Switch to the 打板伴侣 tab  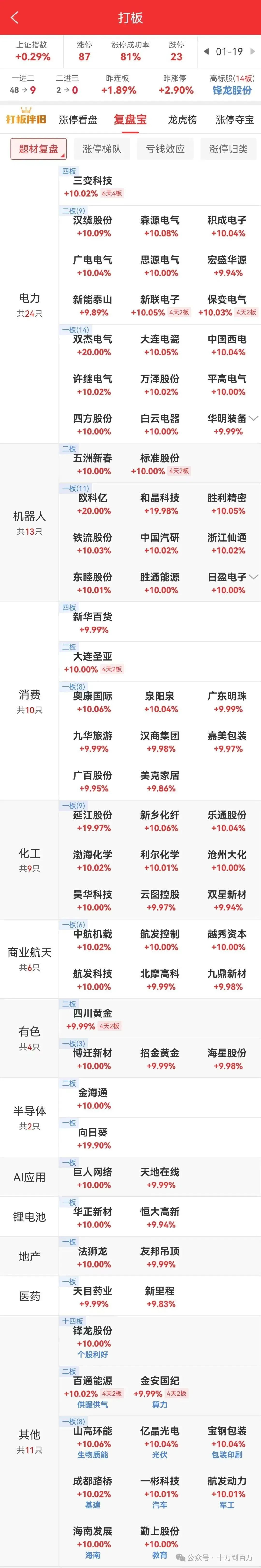[26, 119]
